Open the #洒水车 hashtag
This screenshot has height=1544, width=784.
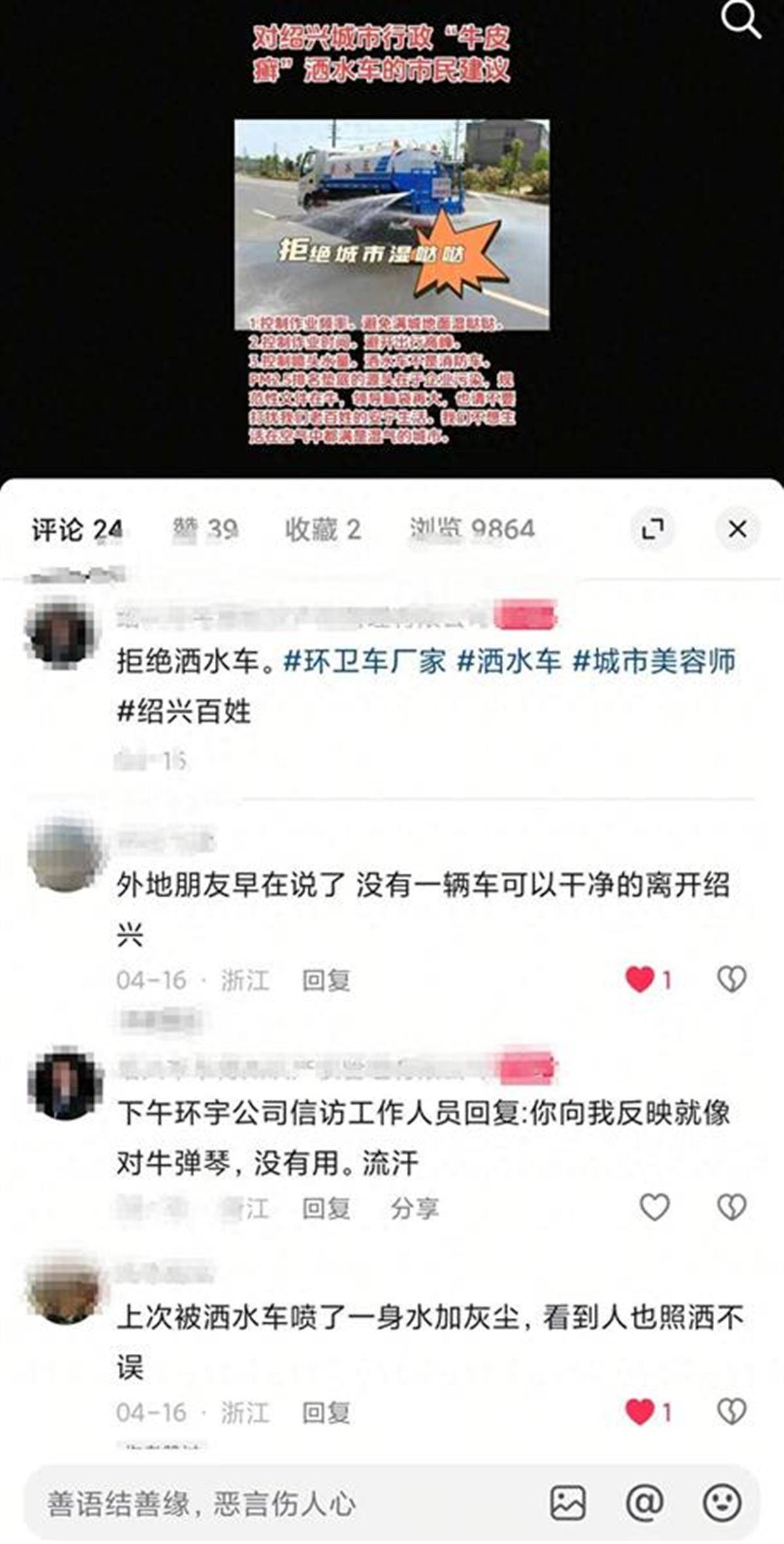(x=508, y=662)
